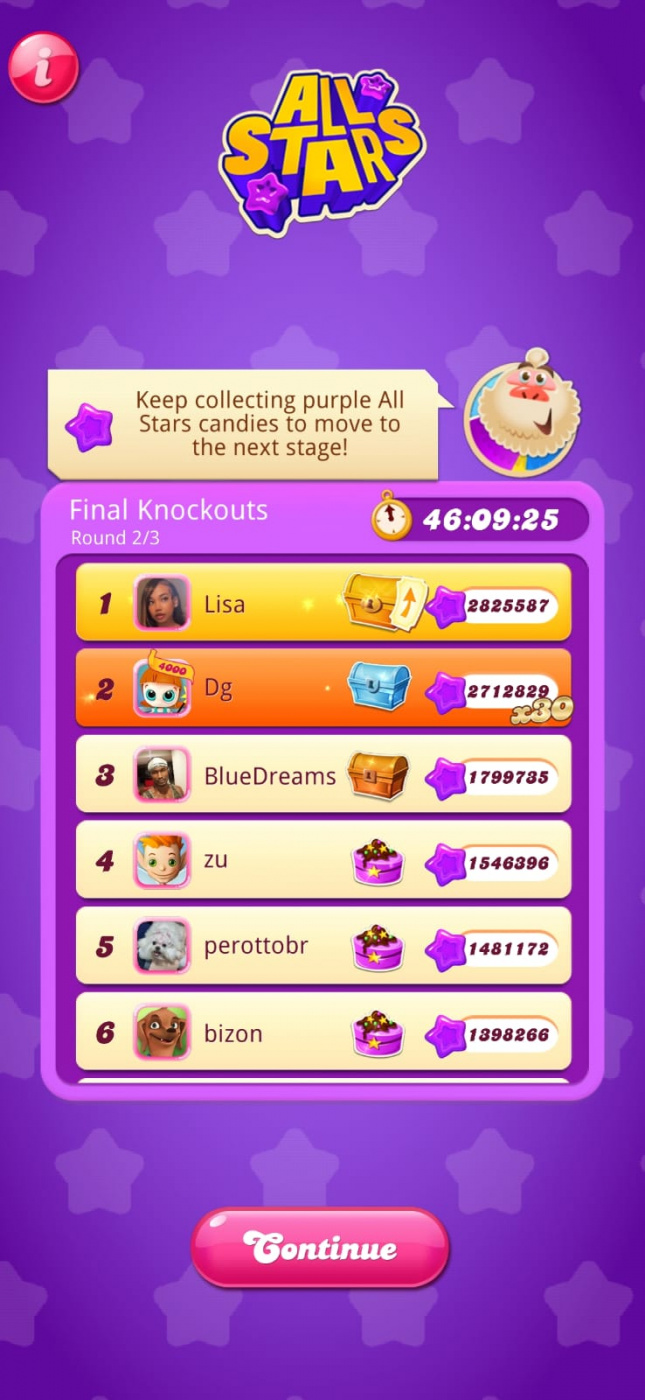Select Dg's leaderboard row

click(x=323, y=688)
